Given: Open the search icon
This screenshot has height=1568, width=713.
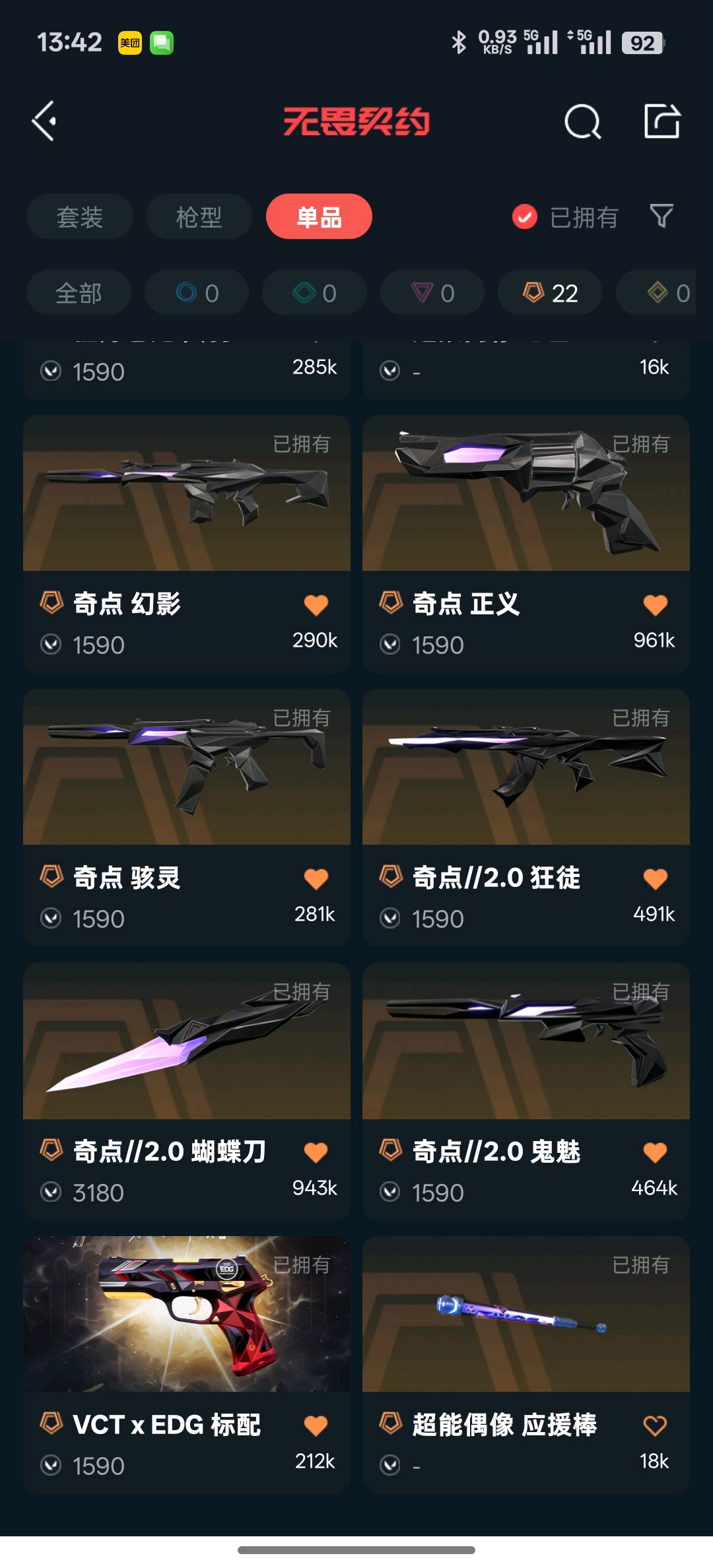Looking at the screenshot, I should click(582, 121).
